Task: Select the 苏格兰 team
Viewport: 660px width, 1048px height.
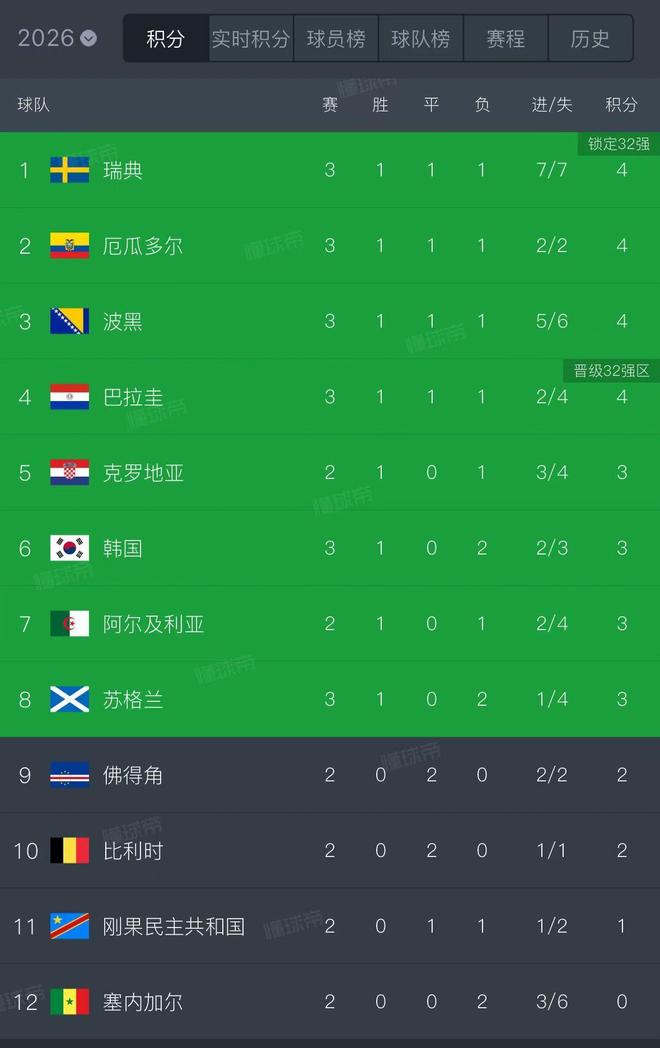Action: (330, 699)
